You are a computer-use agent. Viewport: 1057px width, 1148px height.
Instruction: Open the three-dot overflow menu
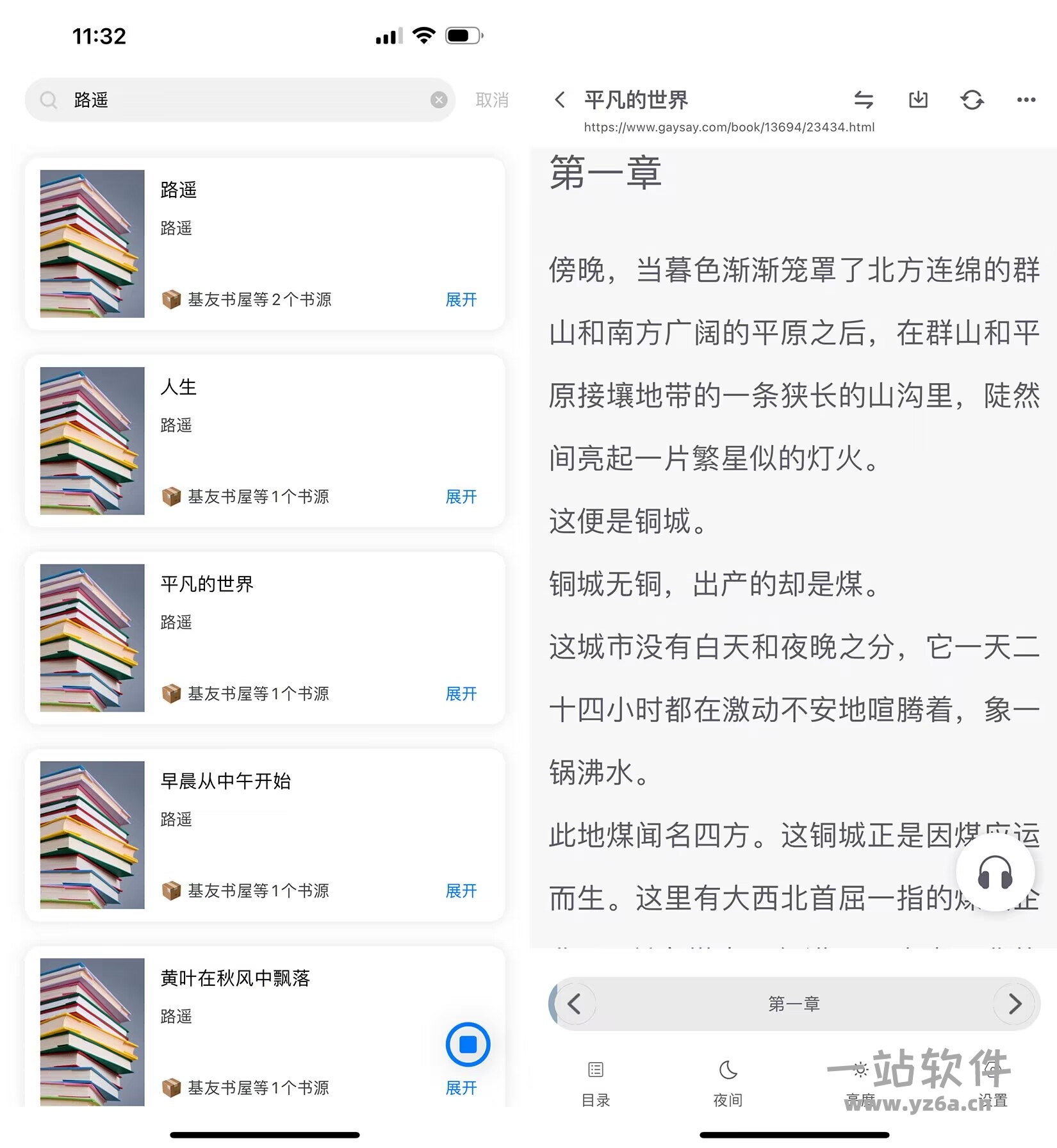[1026, 100]
